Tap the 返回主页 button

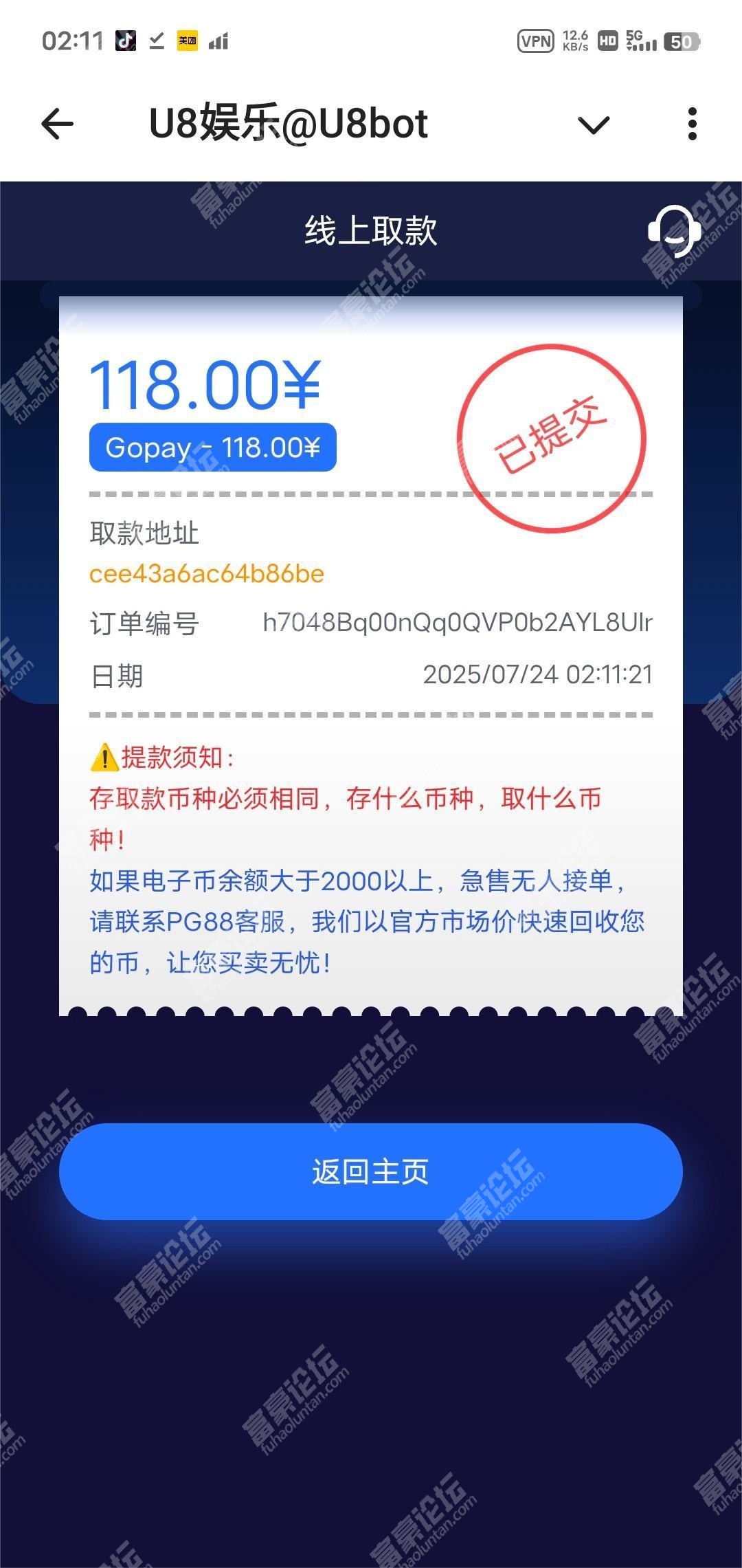tap(370, 1171)
